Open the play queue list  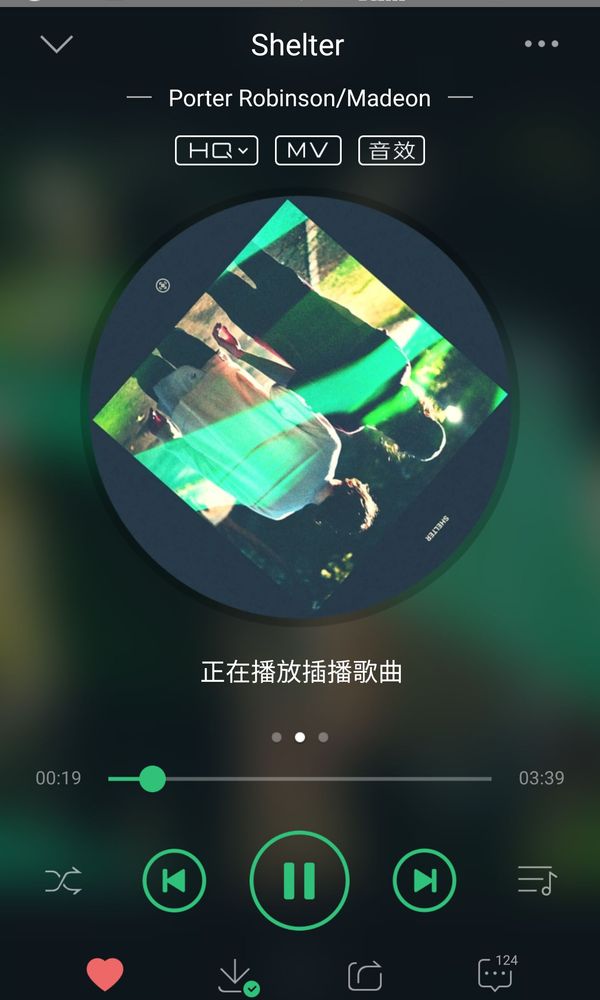coord(536,881)
